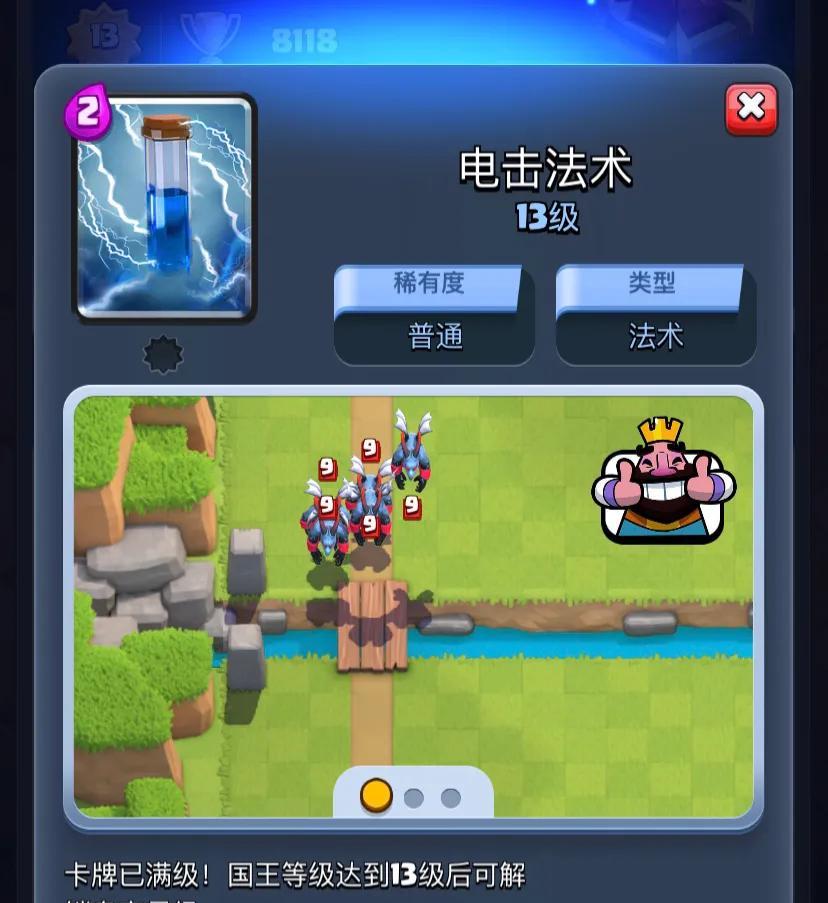Tap the star badge below the card
828x903 pixels.
(x=164, y=355)
